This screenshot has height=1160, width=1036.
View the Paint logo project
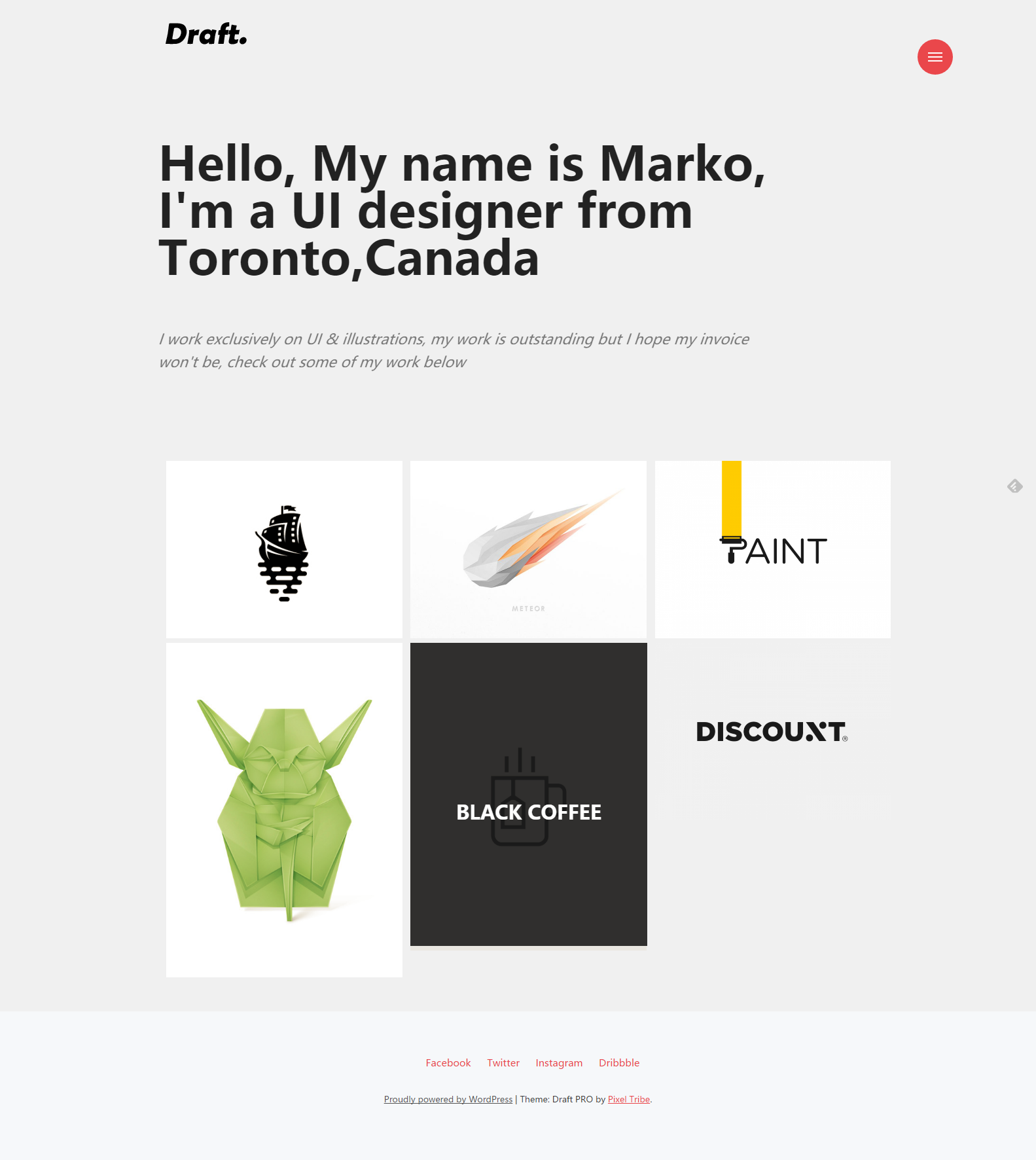772,549
